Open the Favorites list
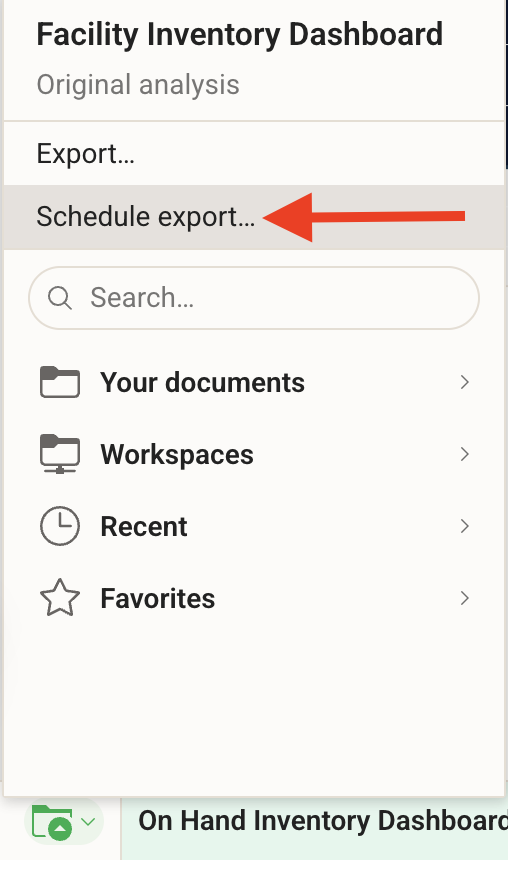The height and width of the screenshot is (870, 508). click(x=254, y=598)
